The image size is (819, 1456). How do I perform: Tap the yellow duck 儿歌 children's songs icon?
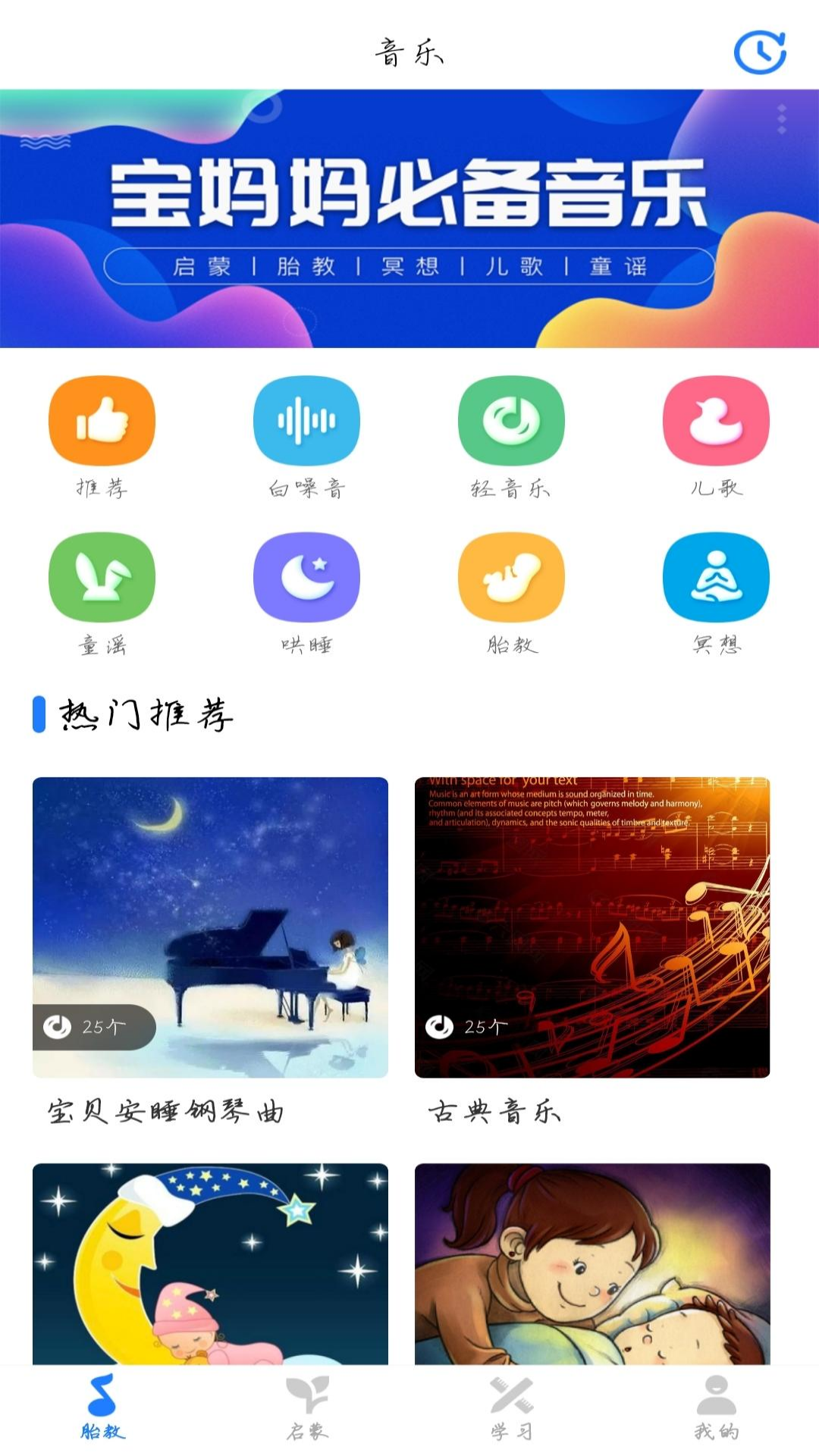tap(716, 422)
